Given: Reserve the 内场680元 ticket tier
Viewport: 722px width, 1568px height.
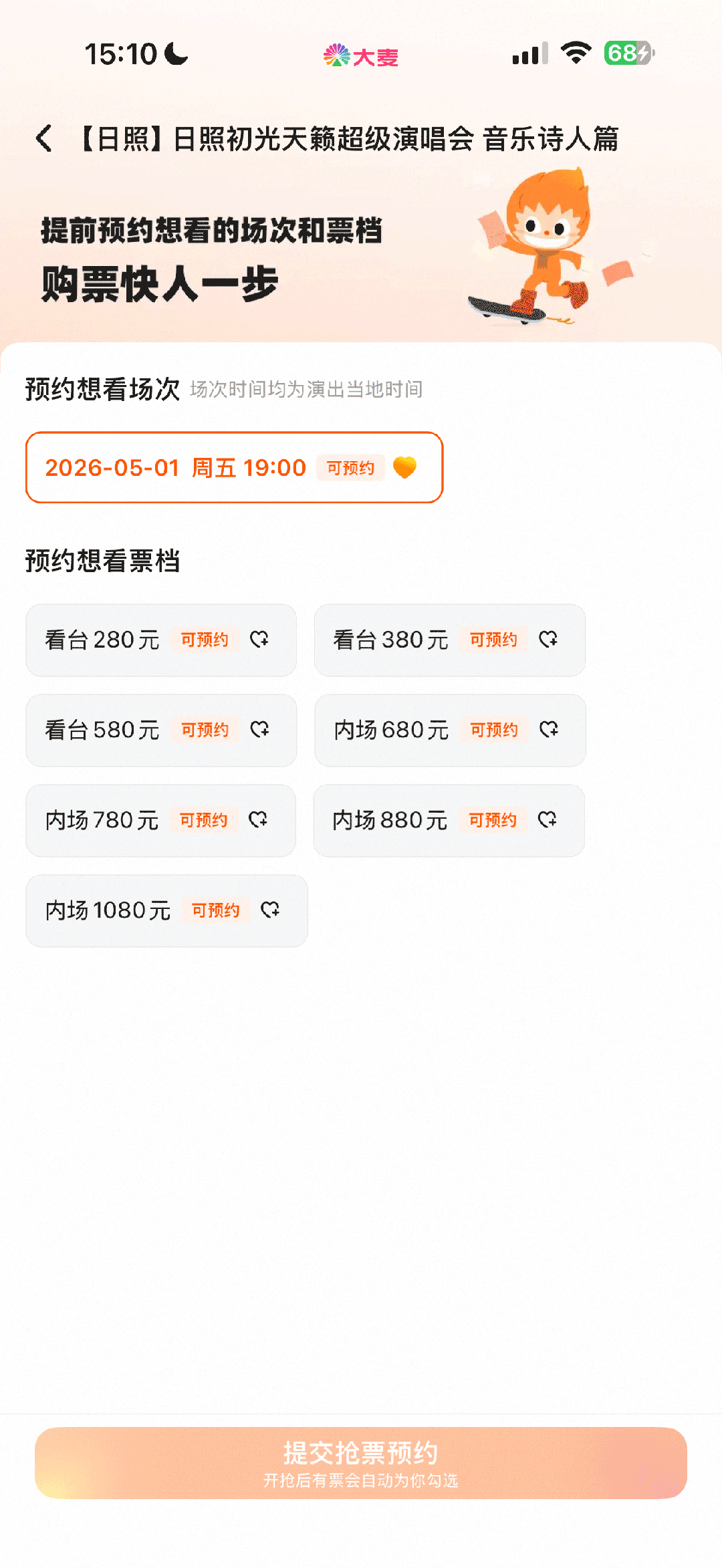Looking at the screenshot, I should 450,730.
